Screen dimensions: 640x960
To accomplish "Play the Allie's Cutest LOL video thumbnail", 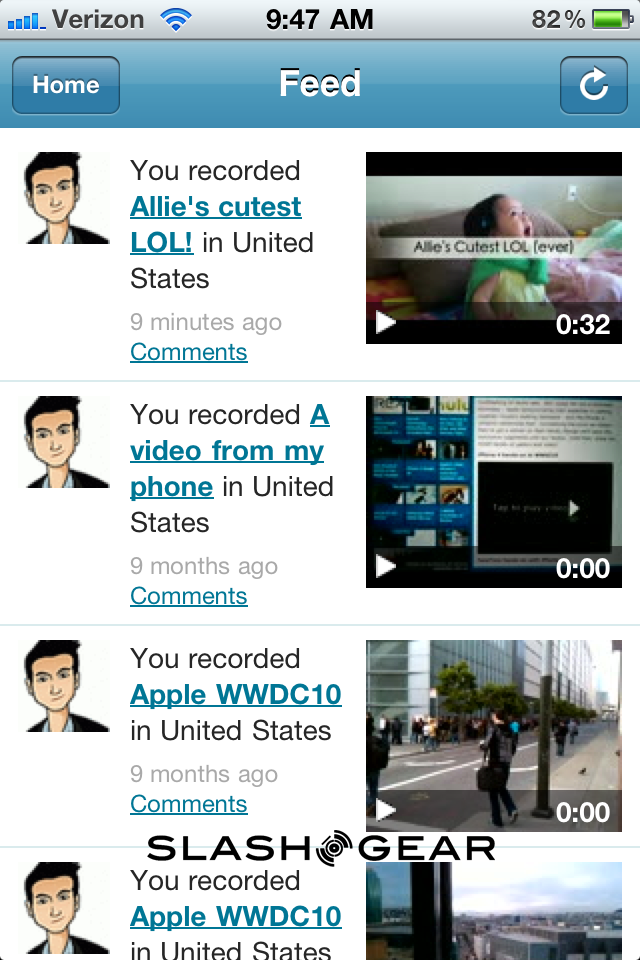I will click(x=493, y=248).
